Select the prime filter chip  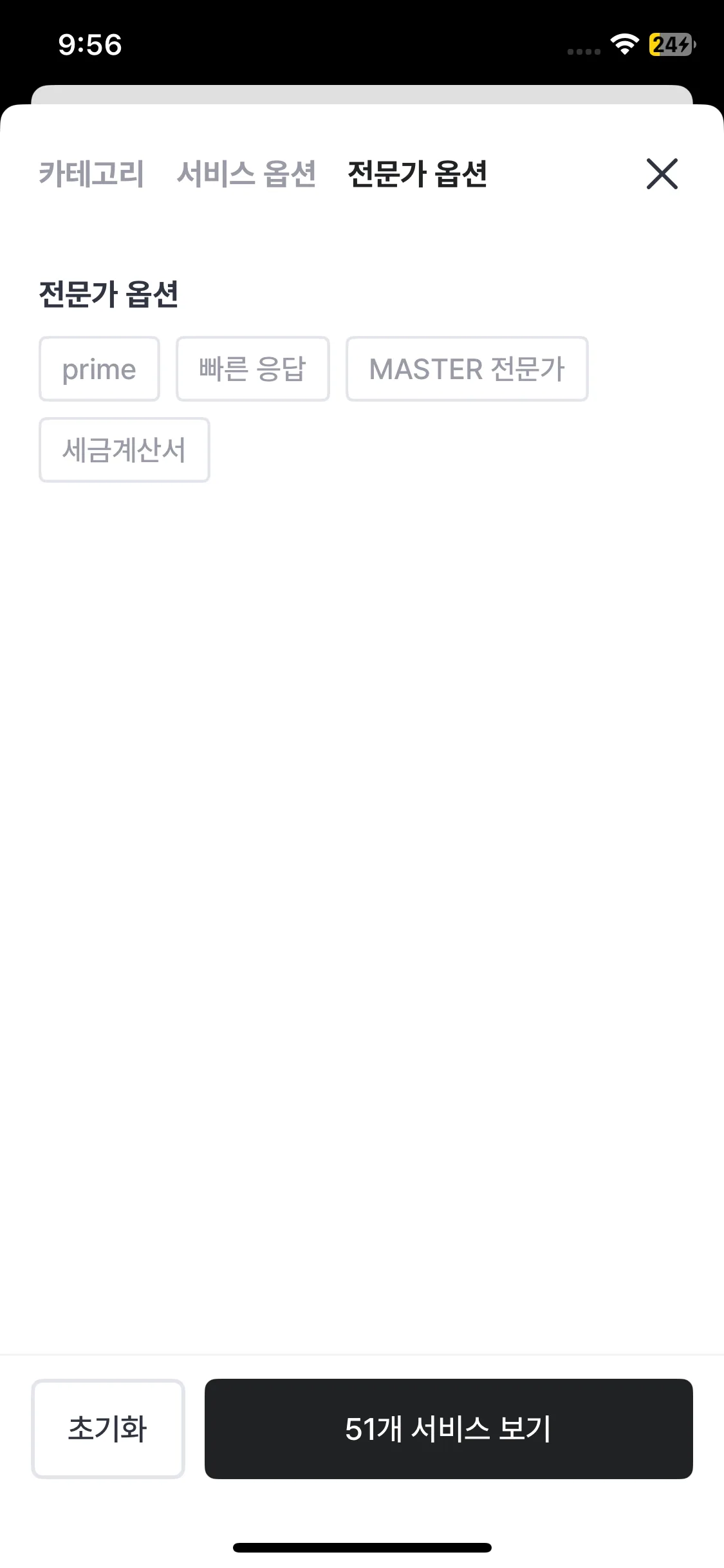point(99,369)
